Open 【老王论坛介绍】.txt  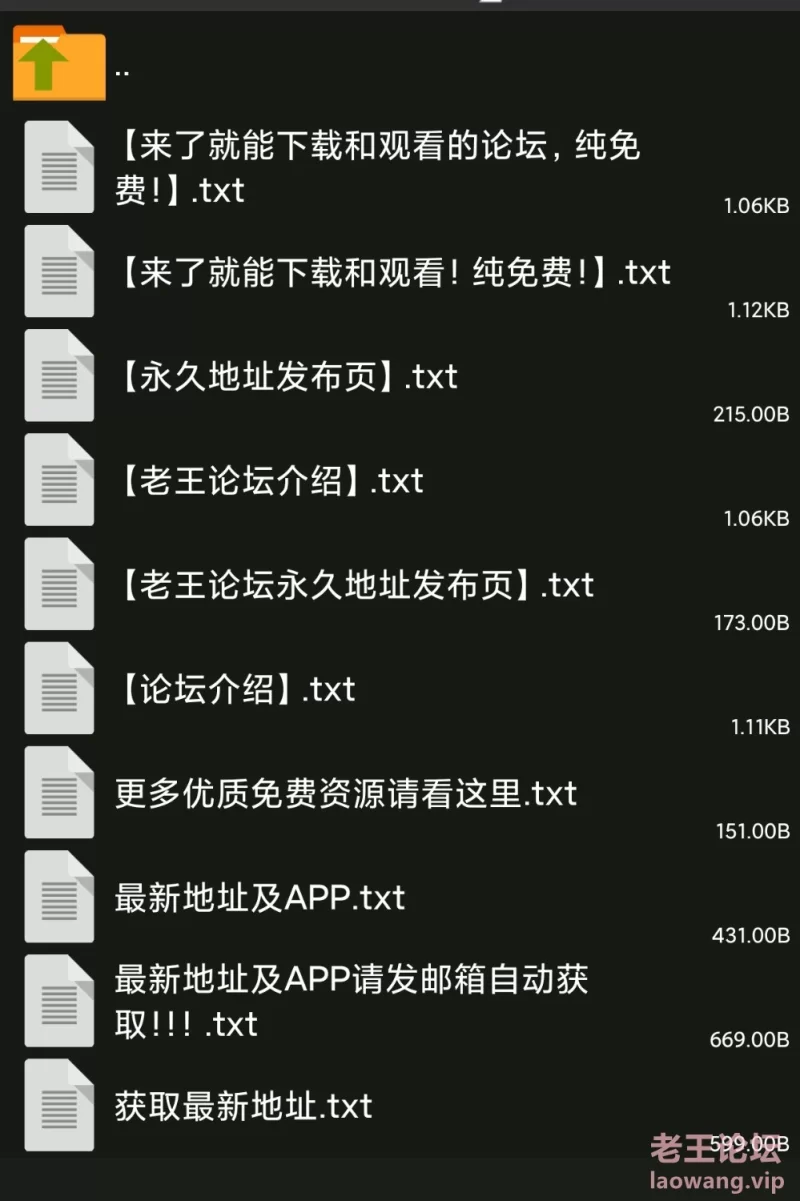(269, 481)
